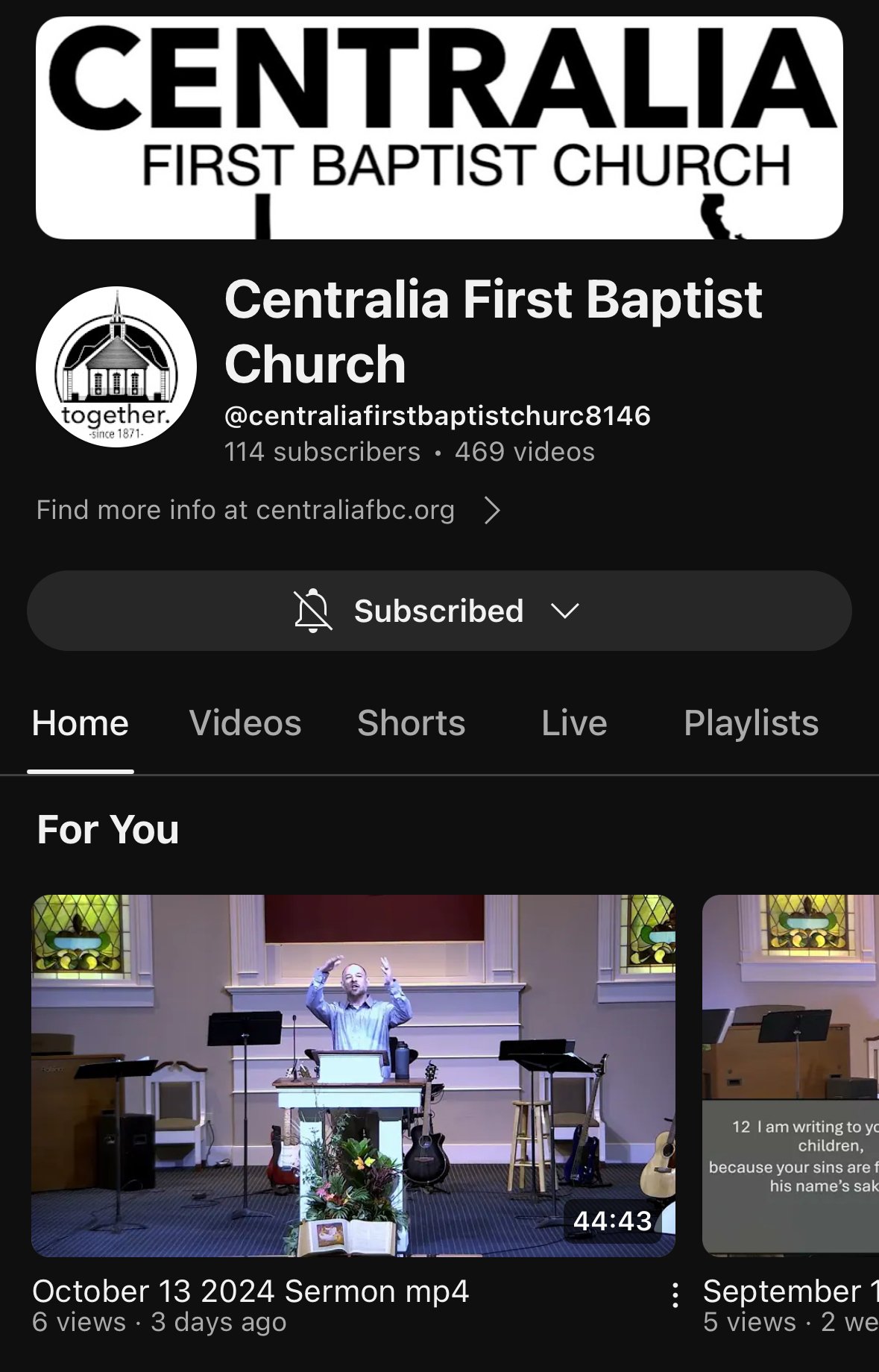Open the Subscribed notification options dropdown
The height and width of the screenshot is (1372, 879).
[438, 611]
